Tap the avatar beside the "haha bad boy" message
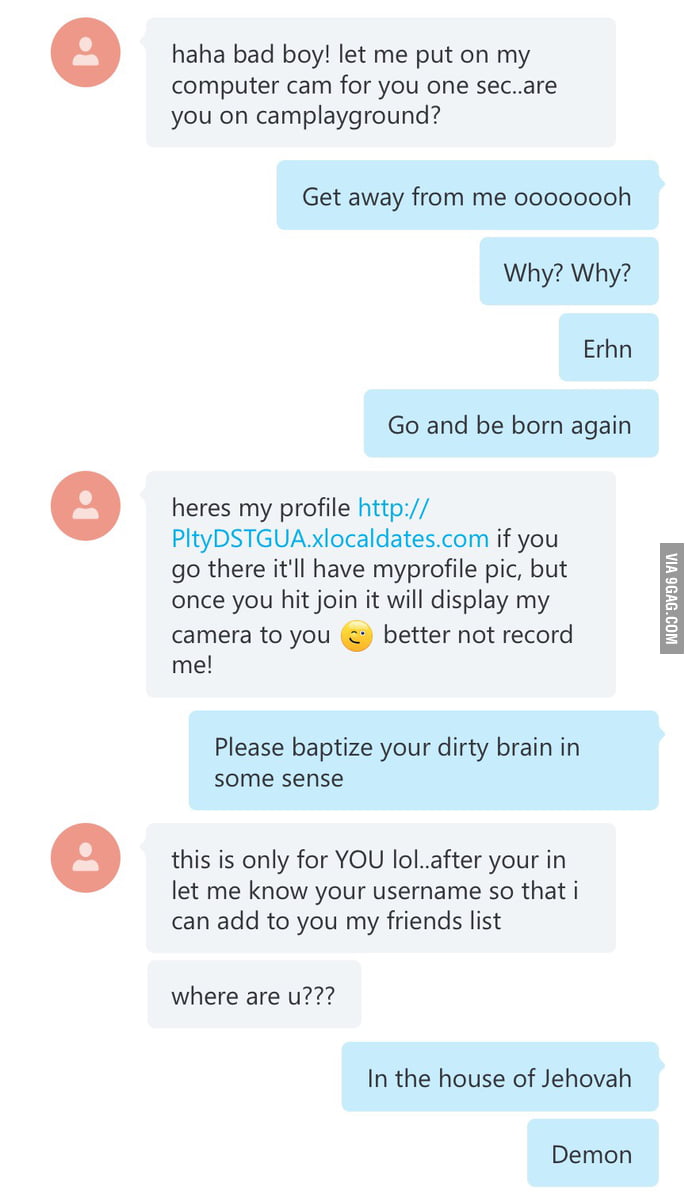Screen dimensions: 700x1198 pos(86,52)
